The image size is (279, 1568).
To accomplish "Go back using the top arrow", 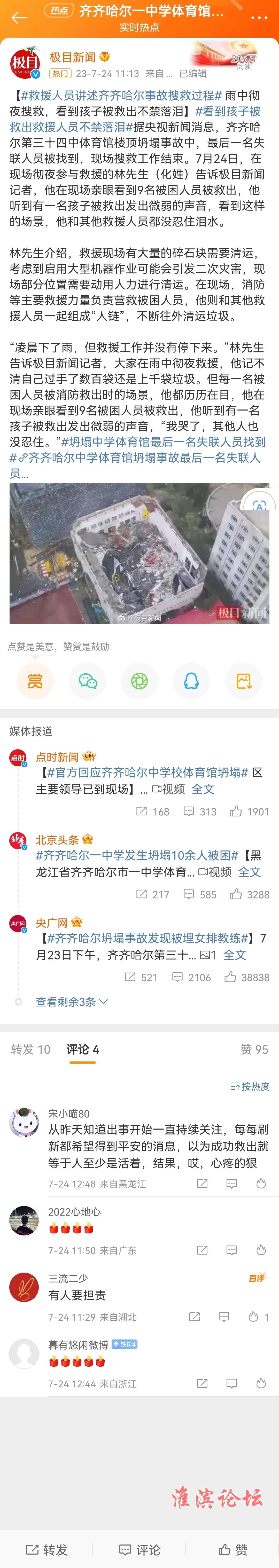I will click(x=19, y=18).
